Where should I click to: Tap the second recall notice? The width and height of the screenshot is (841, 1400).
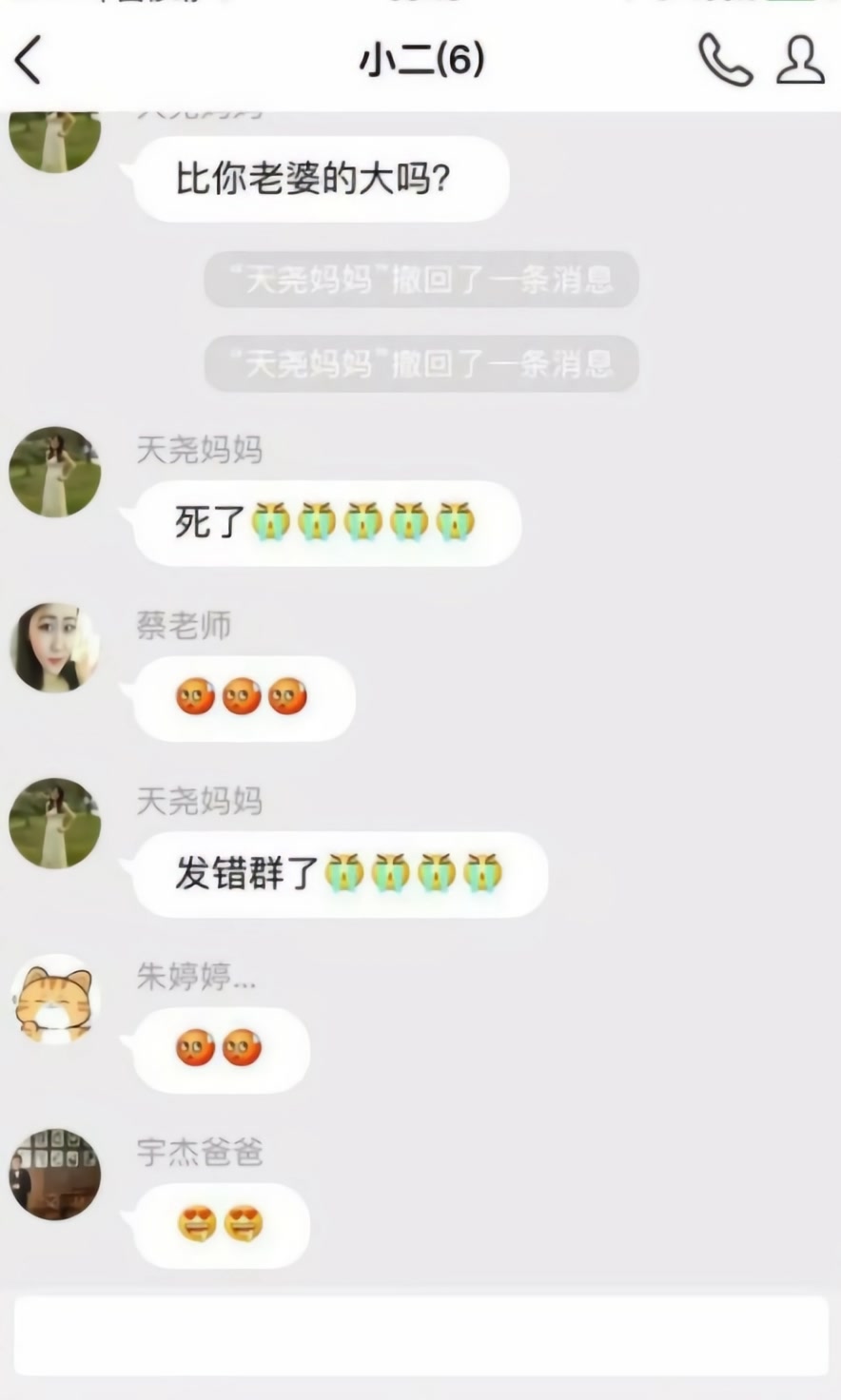420,363
